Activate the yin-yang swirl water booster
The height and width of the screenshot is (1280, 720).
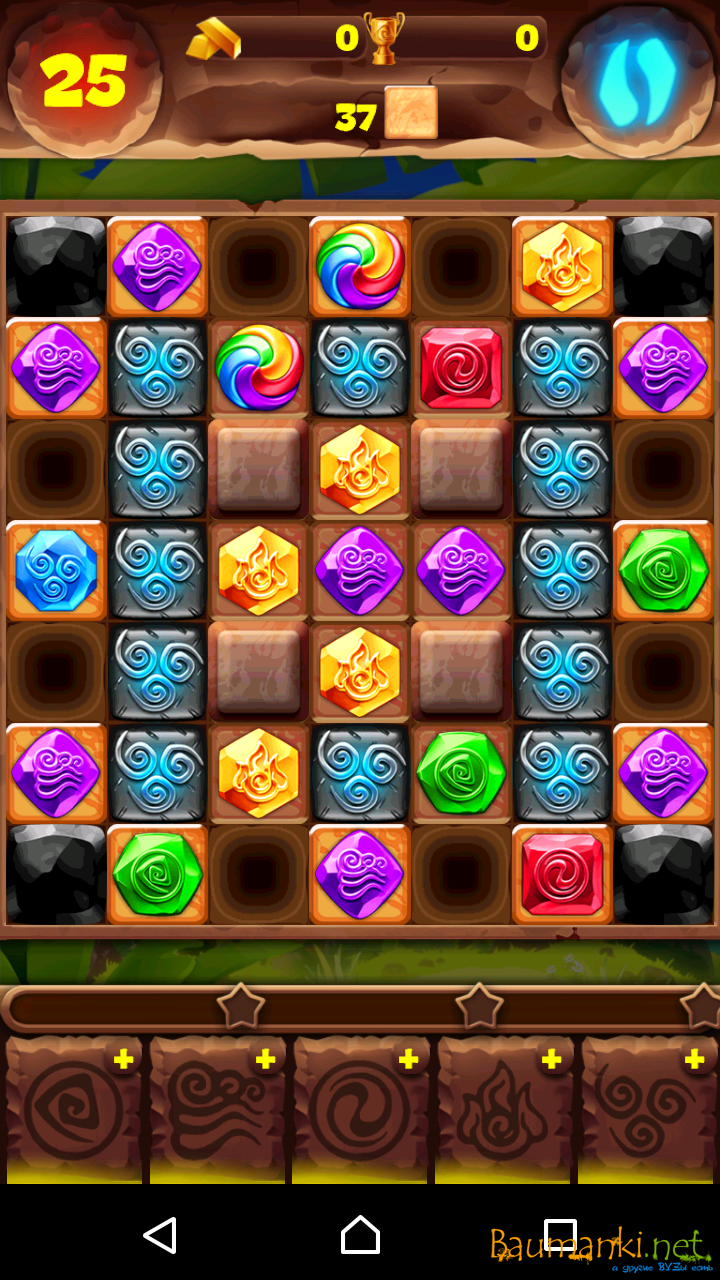(360, 1112)
